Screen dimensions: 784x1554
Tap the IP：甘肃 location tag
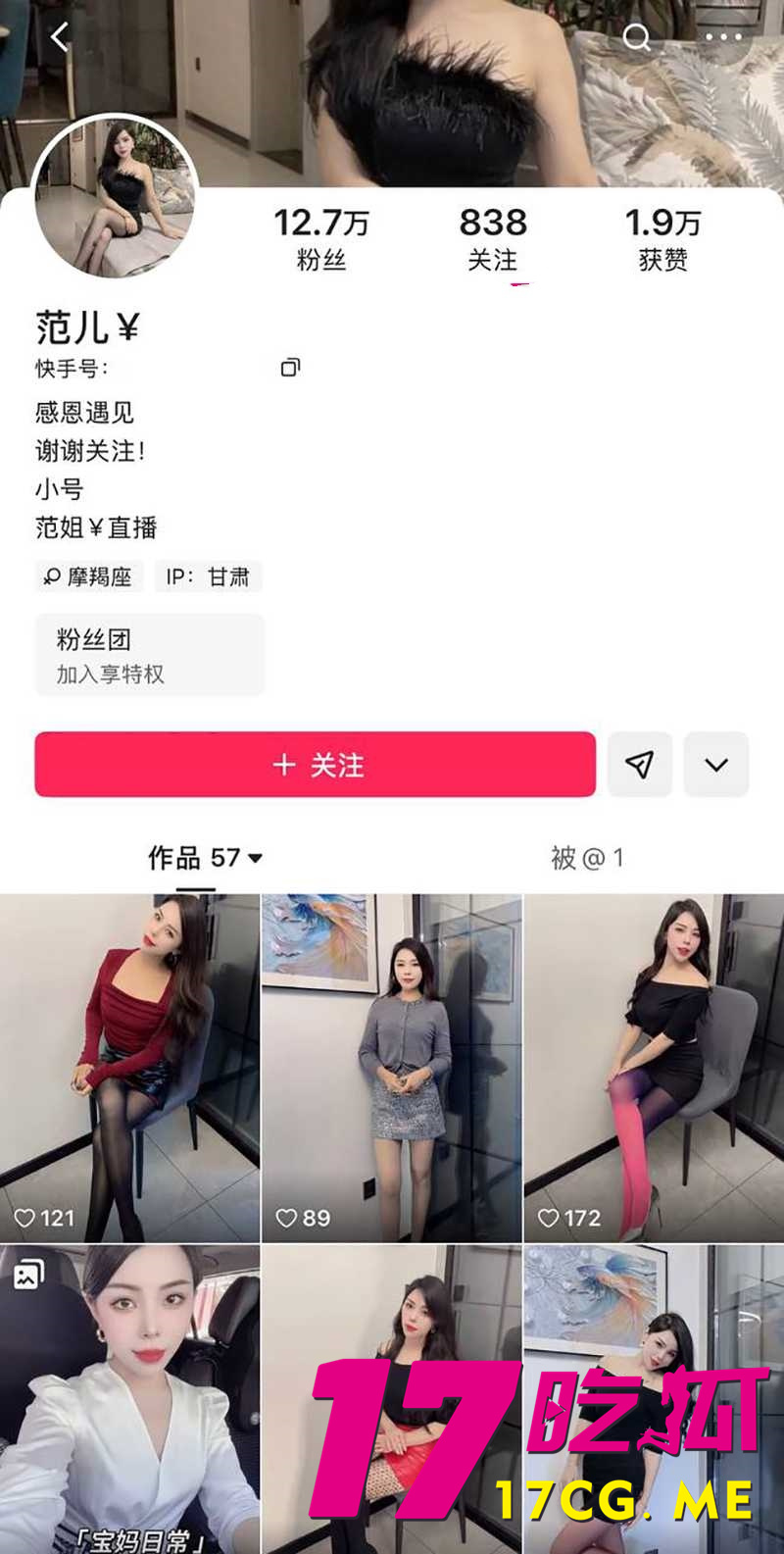click(x=208, y=576)
